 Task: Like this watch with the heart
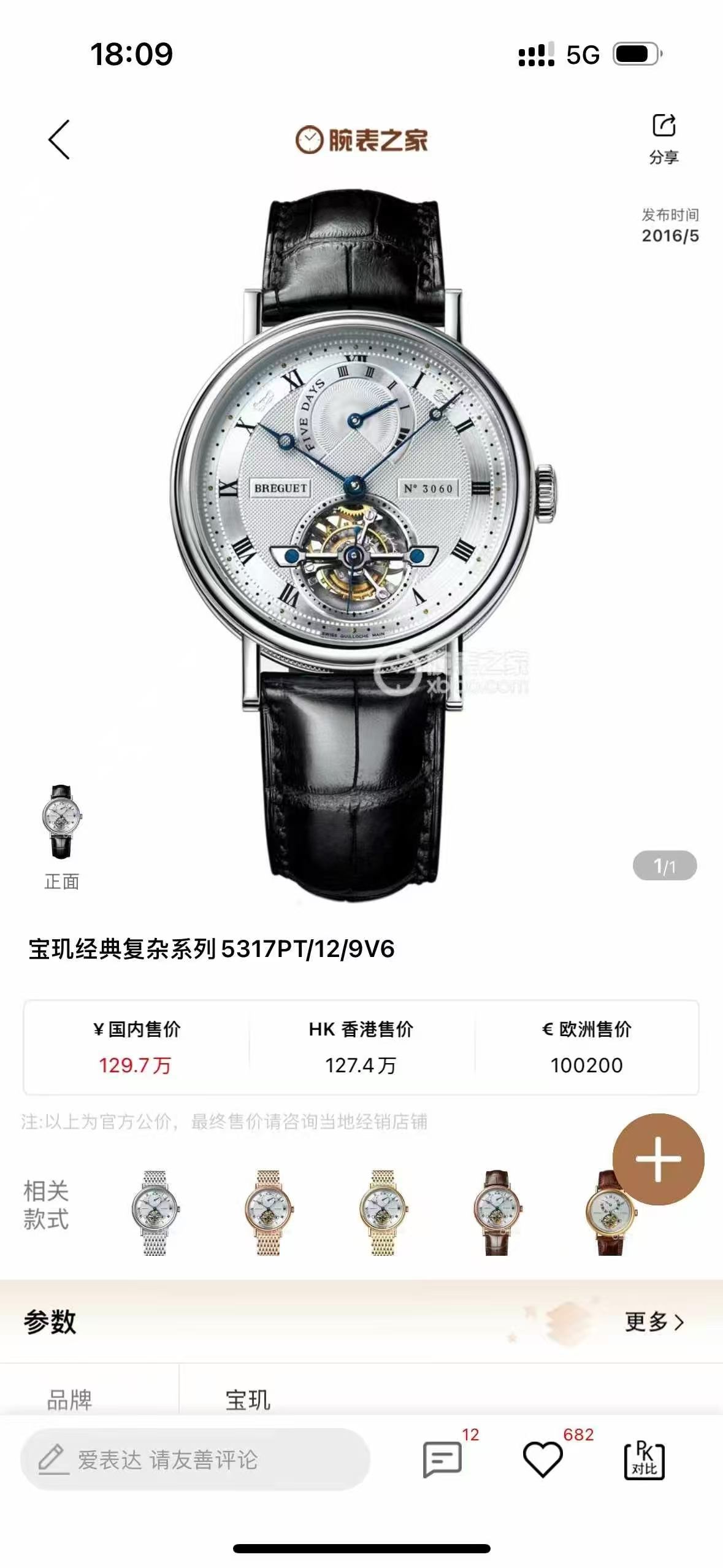point(543,1459)
